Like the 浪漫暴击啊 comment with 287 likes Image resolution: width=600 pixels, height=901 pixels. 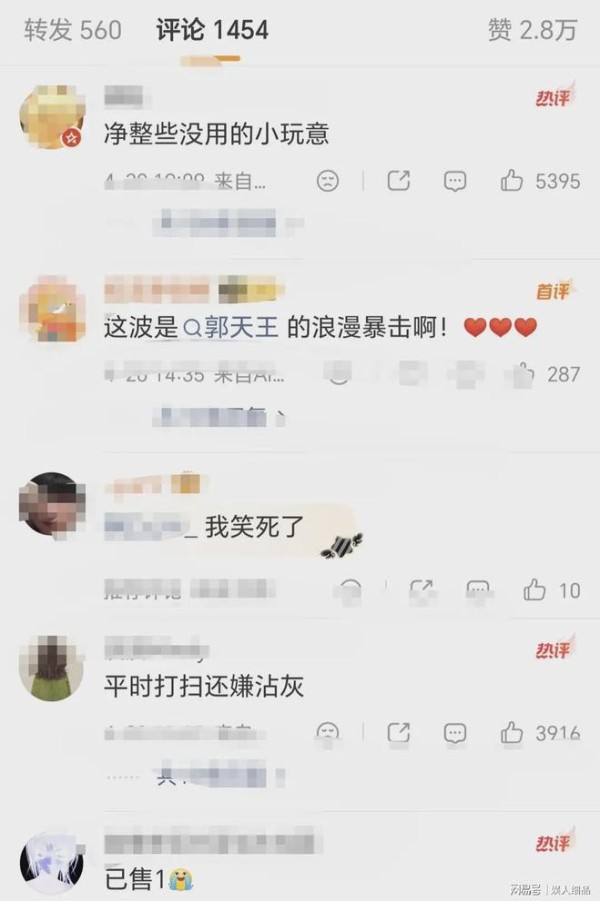point(520,374)
